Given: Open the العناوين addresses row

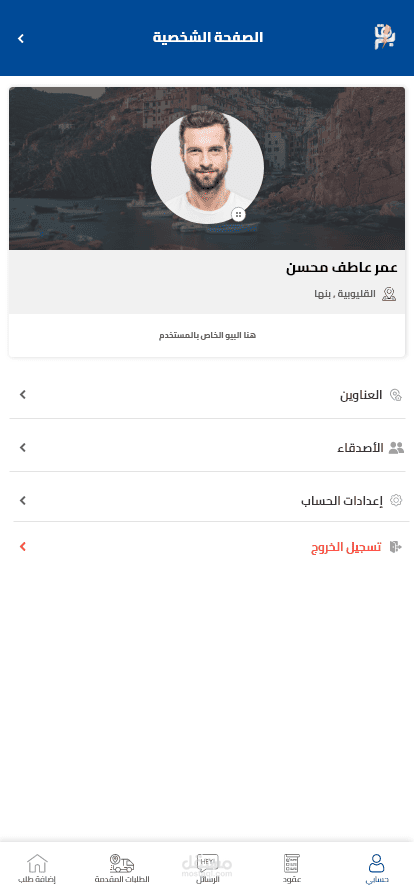Looking at the screenshot, I should point(207,395).
